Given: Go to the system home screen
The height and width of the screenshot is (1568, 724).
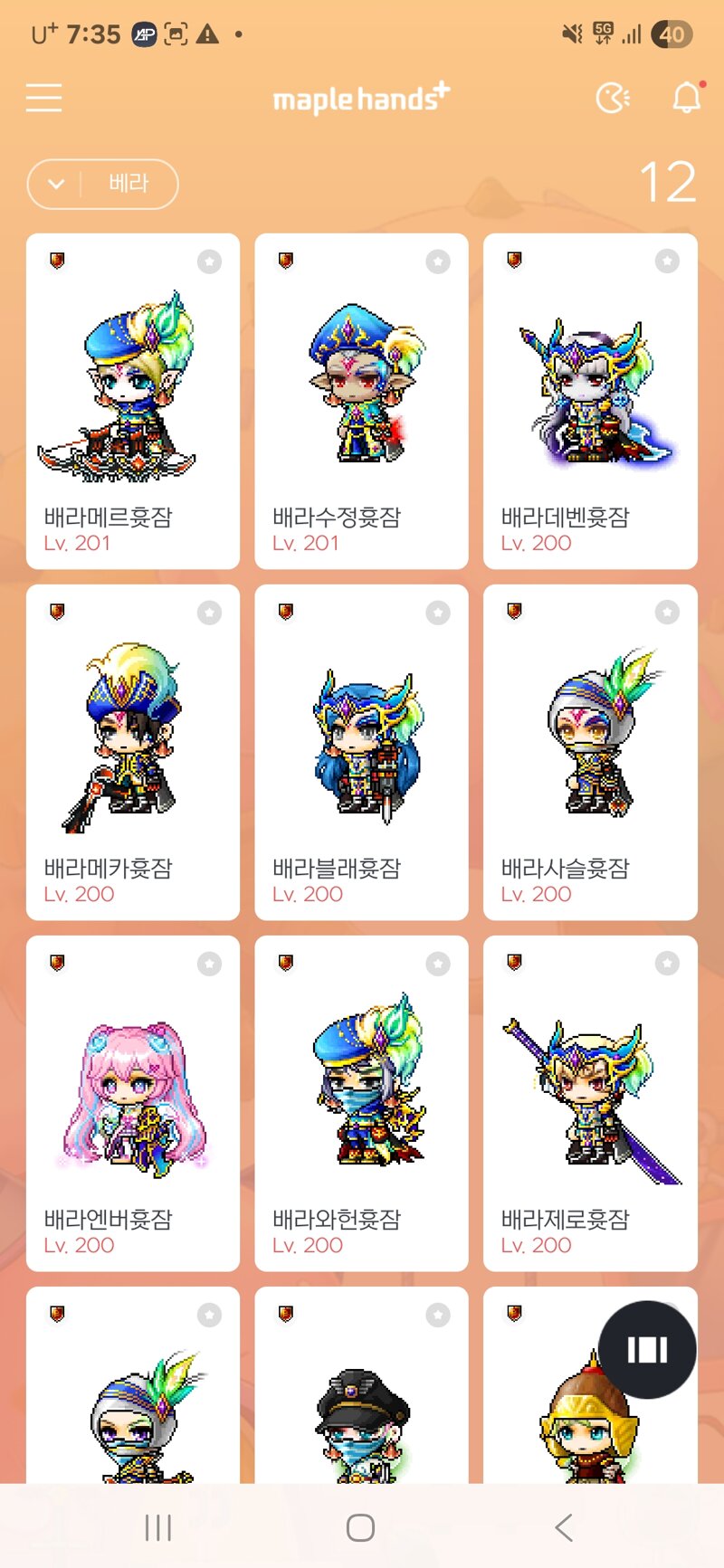Looking at the screenshot, I should point(360,1528).
